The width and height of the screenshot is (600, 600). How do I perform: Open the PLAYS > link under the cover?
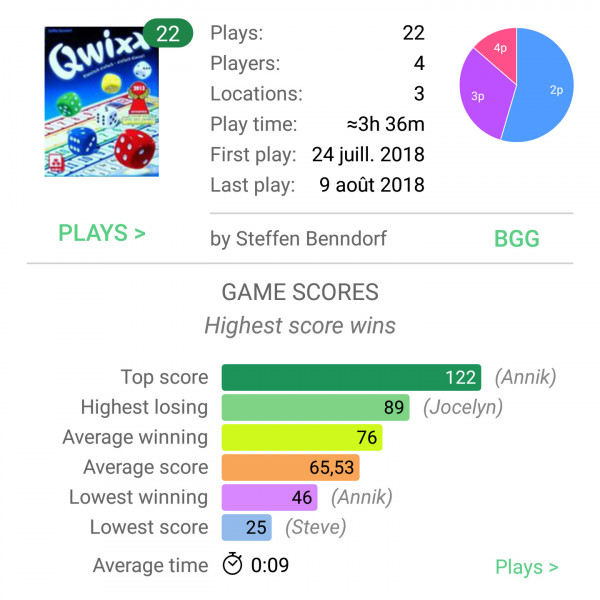(x=102, y=234)
